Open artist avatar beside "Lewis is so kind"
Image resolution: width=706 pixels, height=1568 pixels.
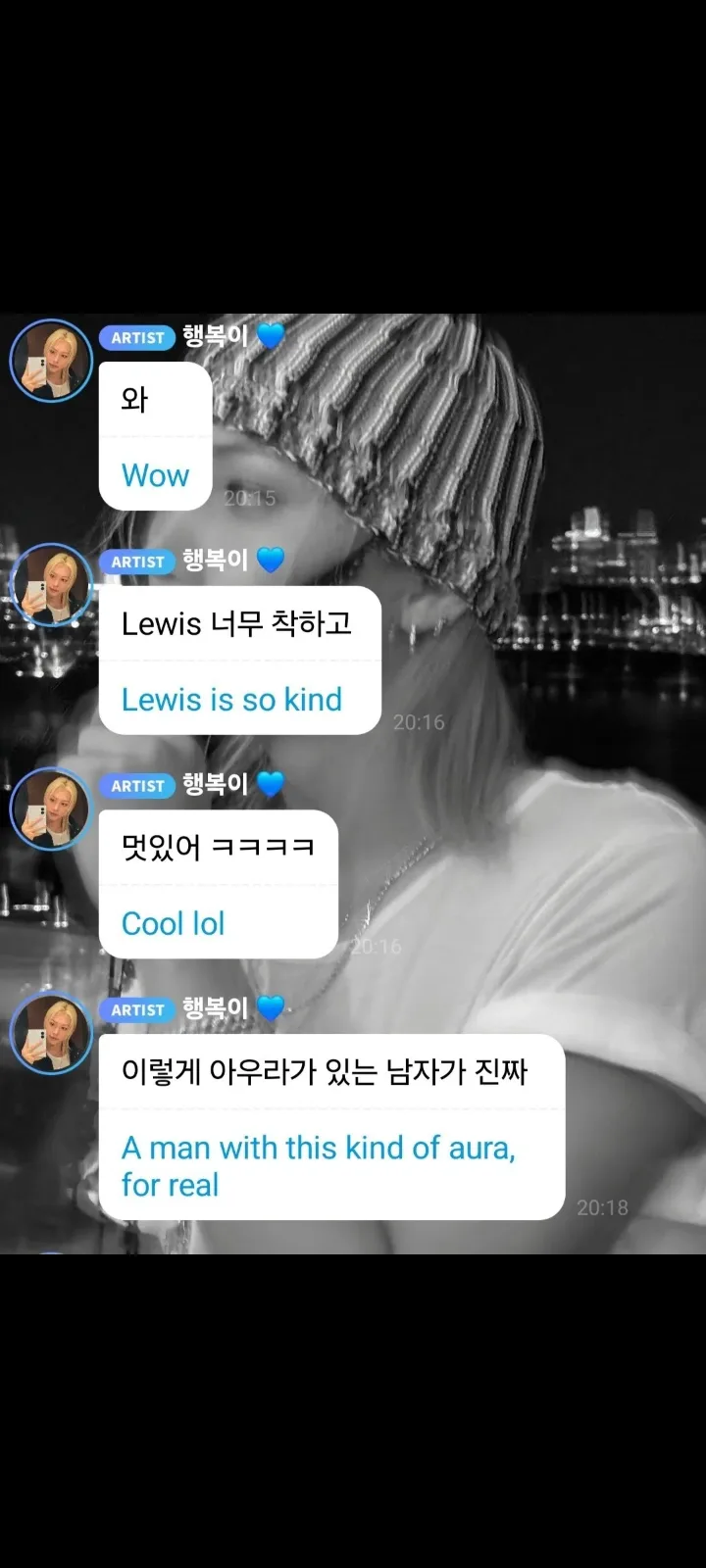(x=51, y=585)
